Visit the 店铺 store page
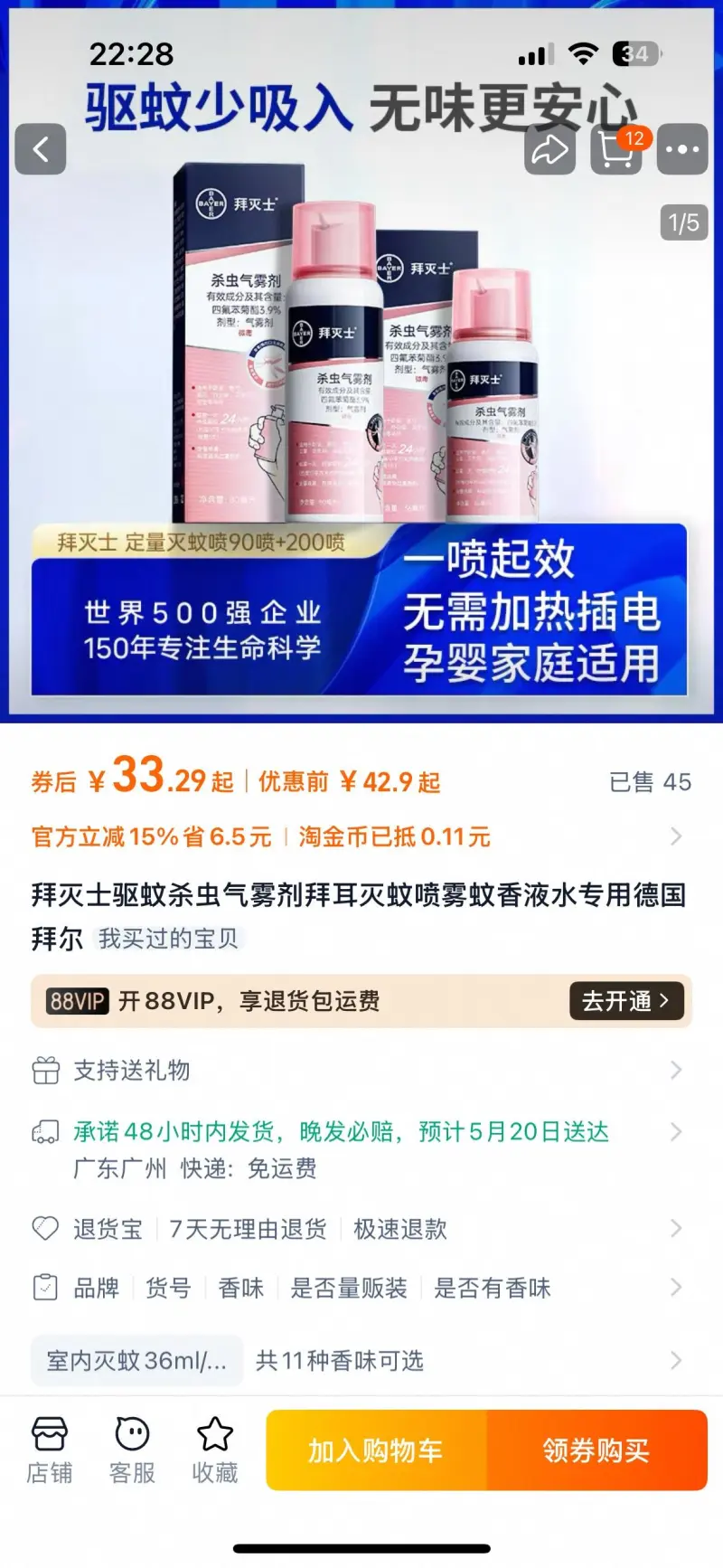 pyautogui.click(x=50, y=1450)
